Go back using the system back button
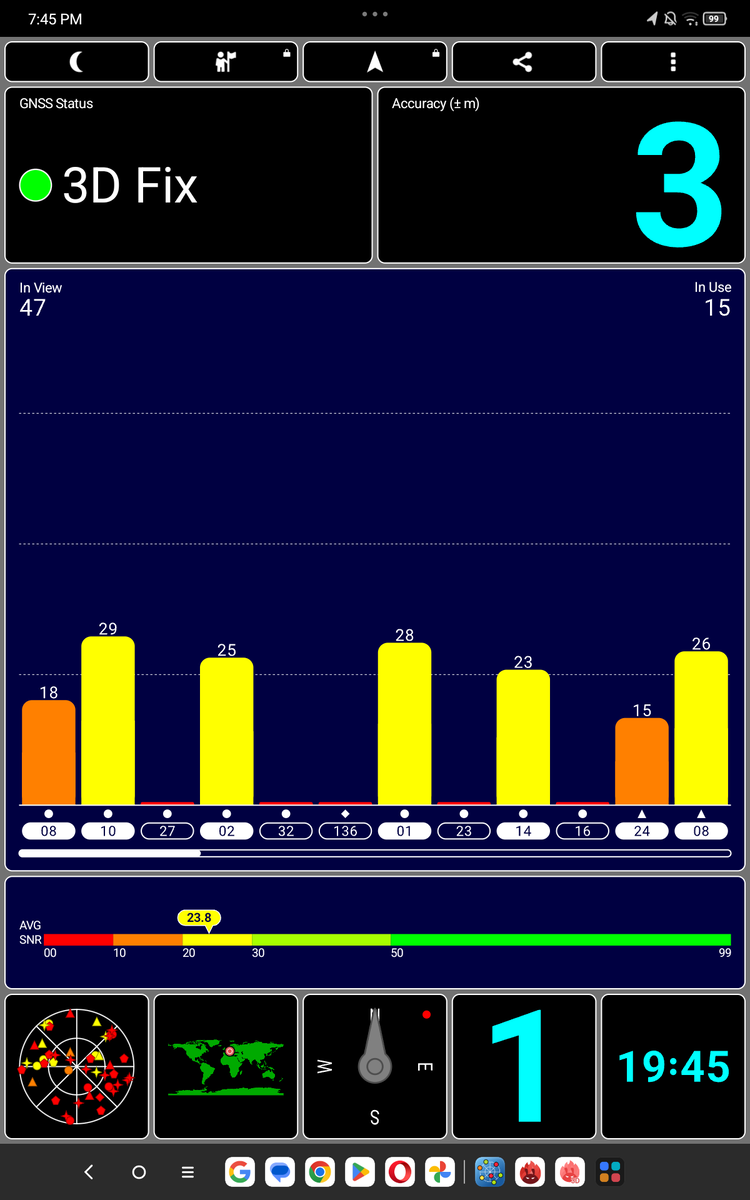The width and height of the screenshot is (750, 1200). [89, 1172]
